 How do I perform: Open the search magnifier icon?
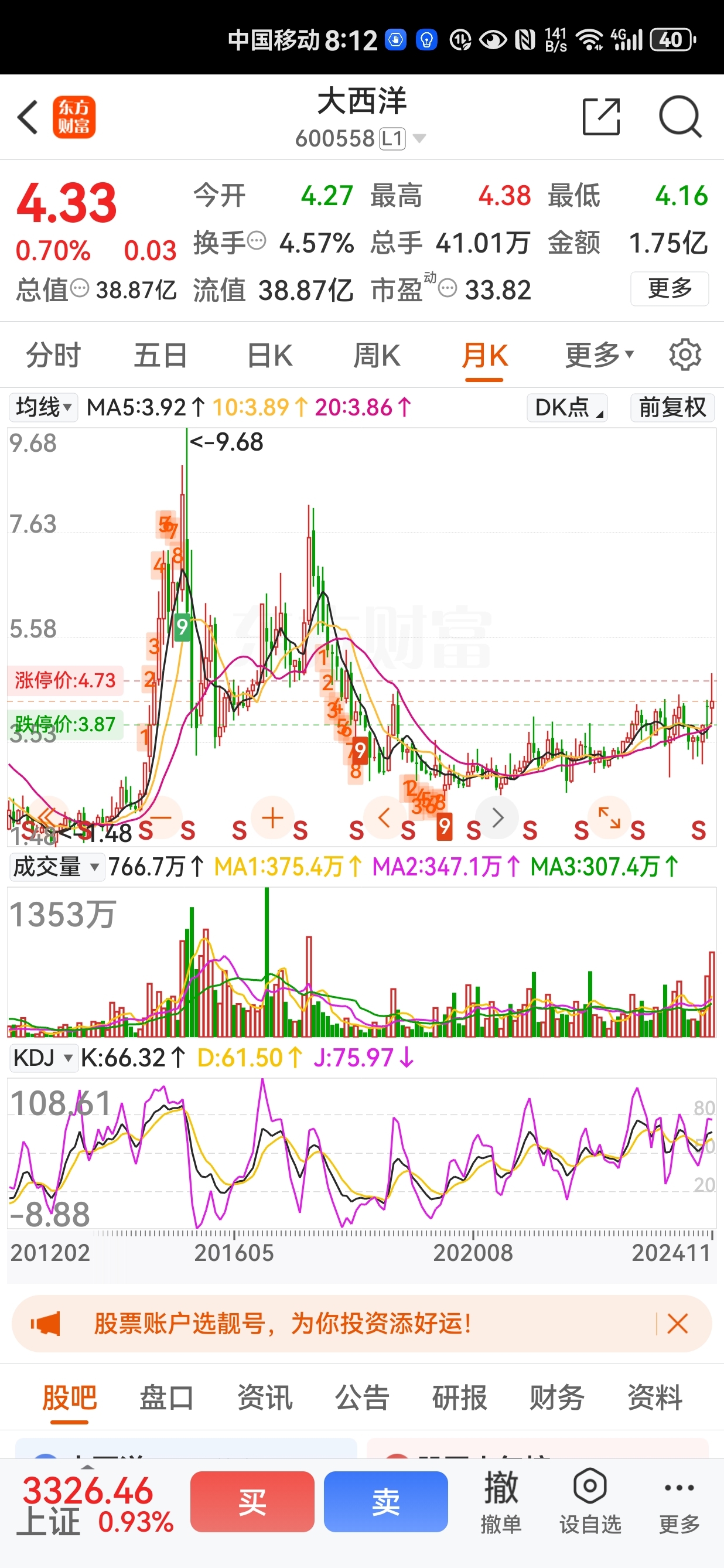[680, 116]
